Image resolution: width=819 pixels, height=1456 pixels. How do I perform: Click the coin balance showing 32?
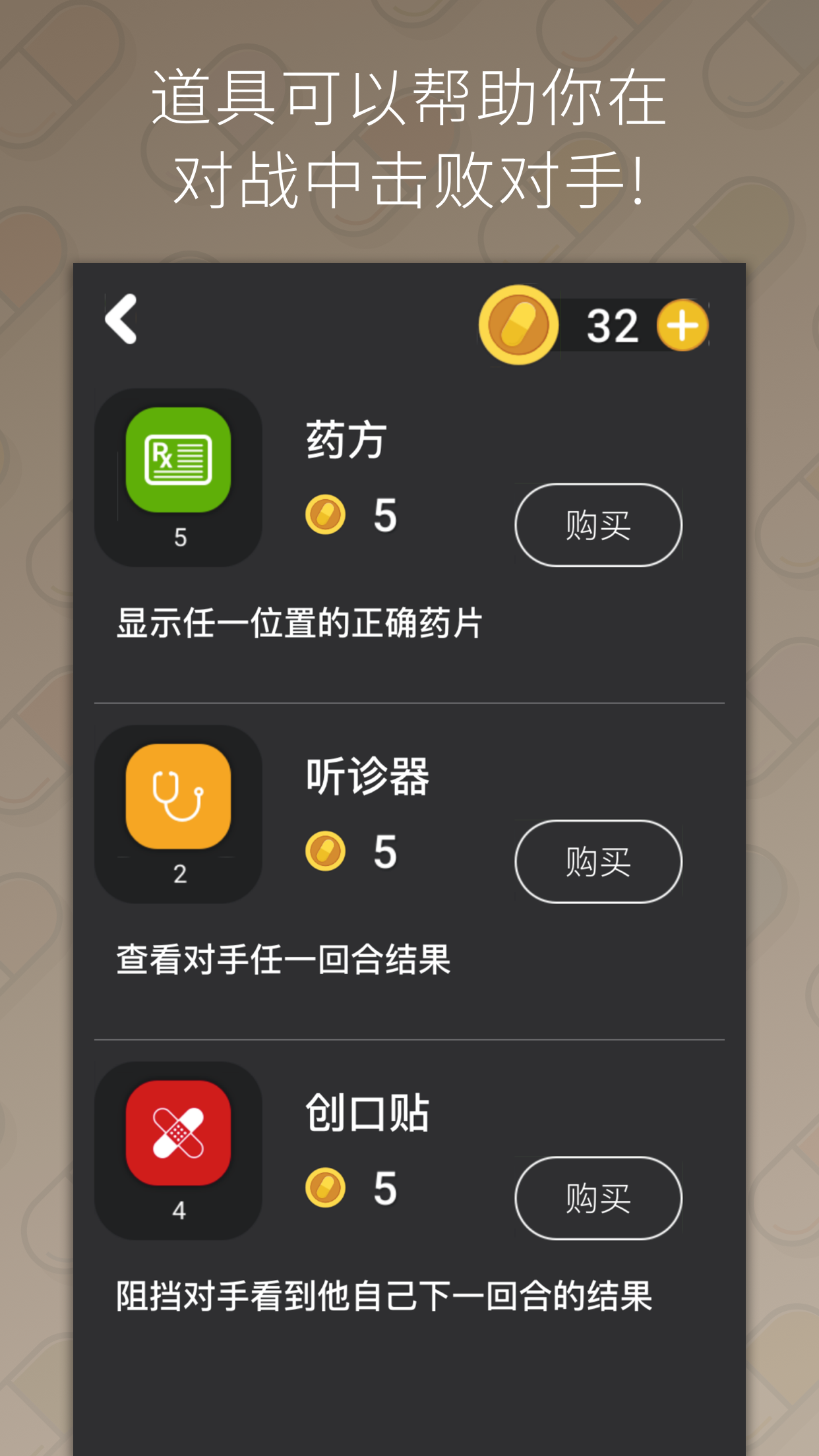pos(613,324)
